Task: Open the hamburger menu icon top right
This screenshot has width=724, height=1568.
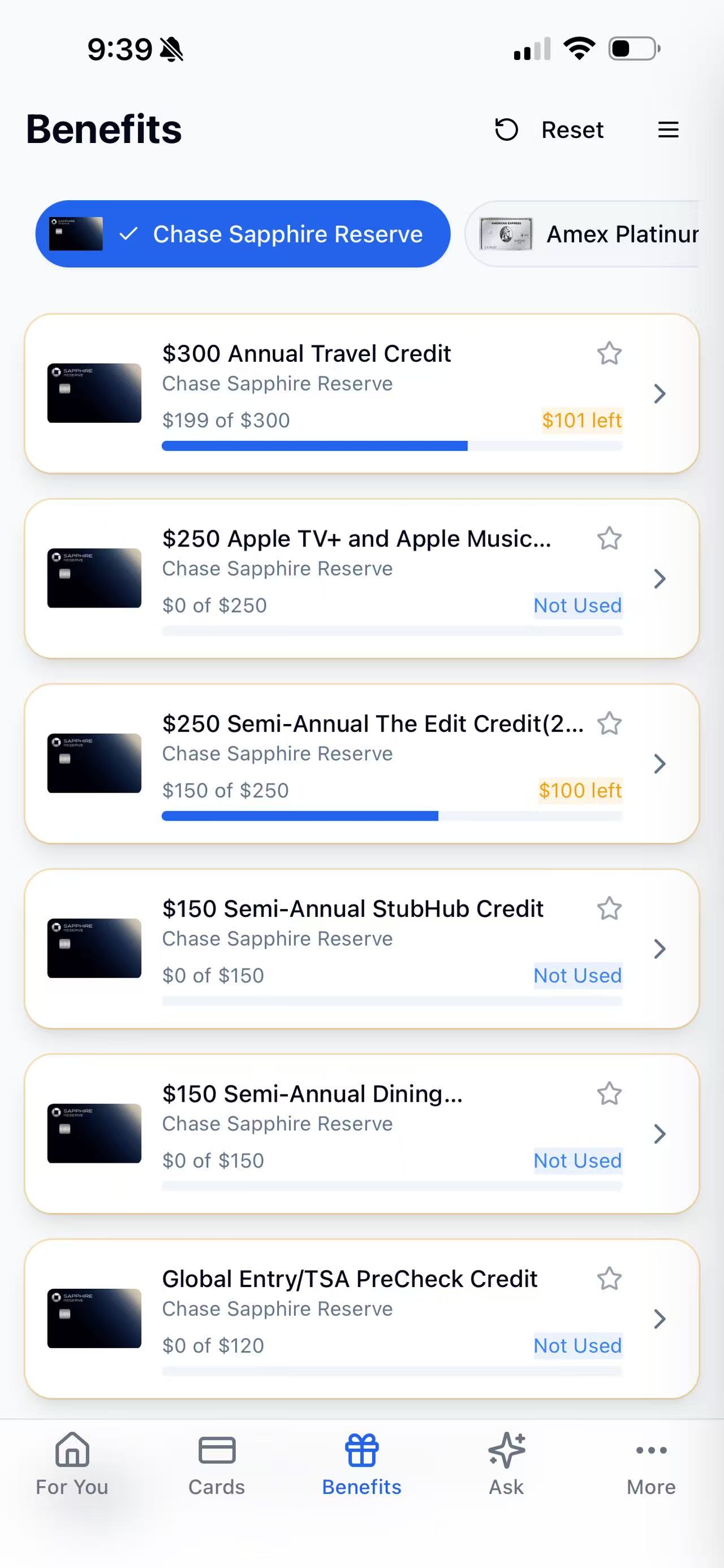Action: (x=668, y=129)
